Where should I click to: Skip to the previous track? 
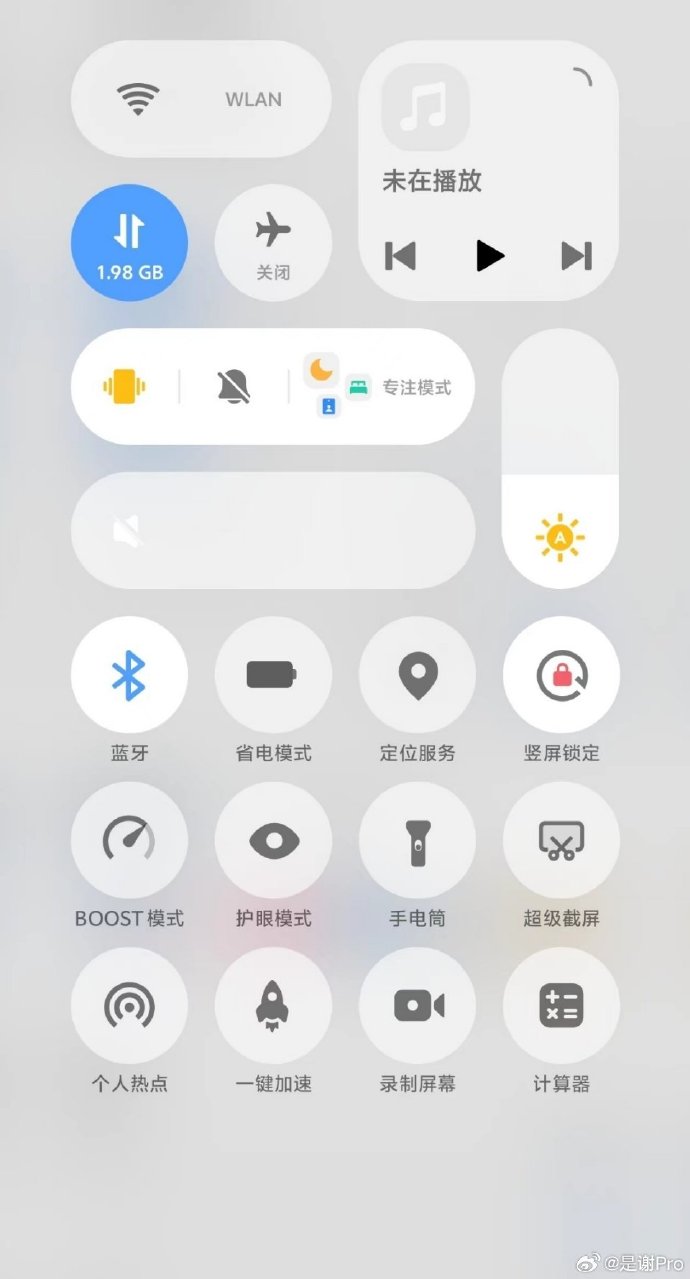click(400, 256)
